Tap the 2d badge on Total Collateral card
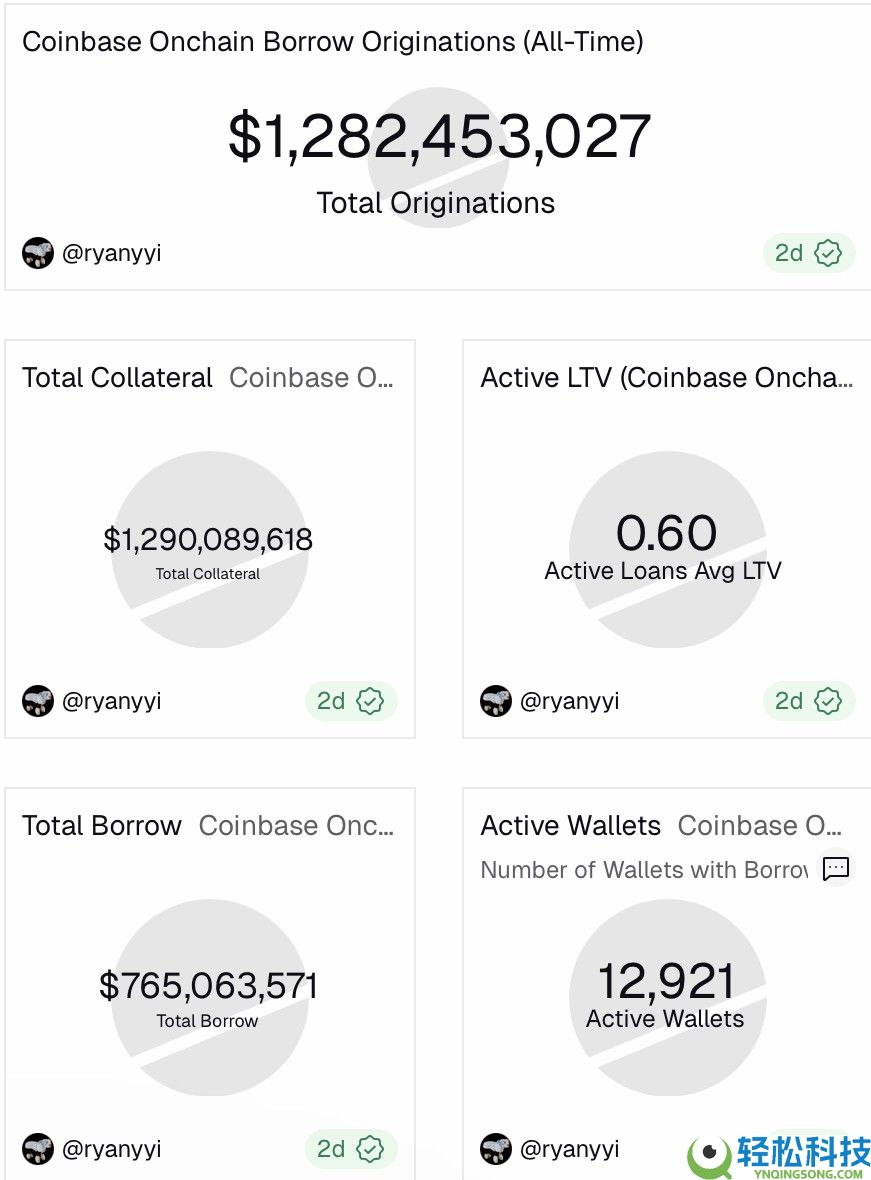 click(x=350, y=701)
